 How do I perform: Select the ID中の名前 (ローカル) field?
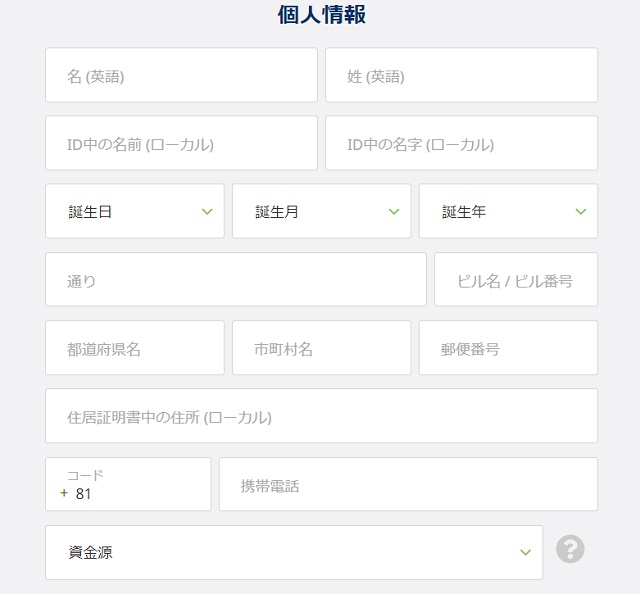181,143
